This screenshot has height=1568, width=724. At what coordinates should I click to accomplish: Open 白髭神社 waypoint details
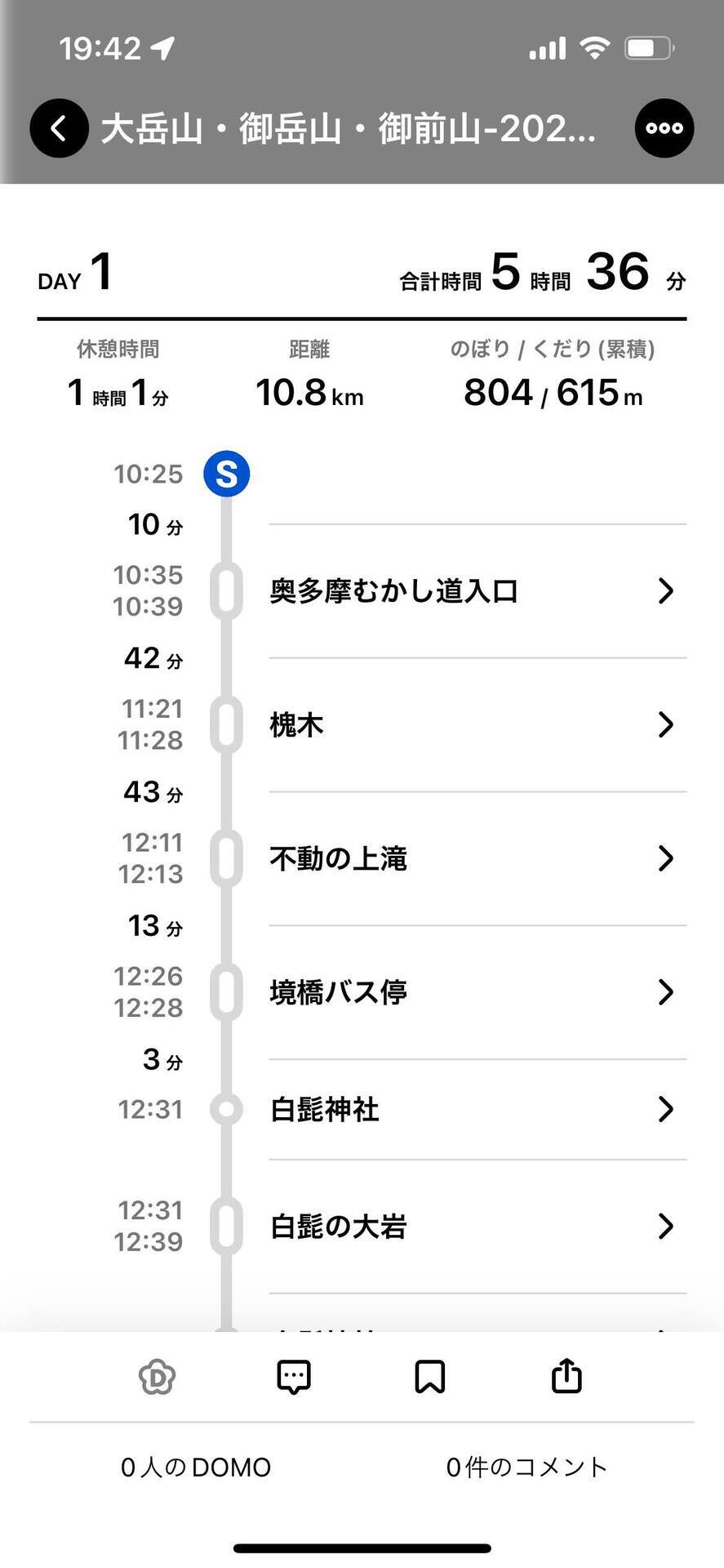pos(477,1109)
